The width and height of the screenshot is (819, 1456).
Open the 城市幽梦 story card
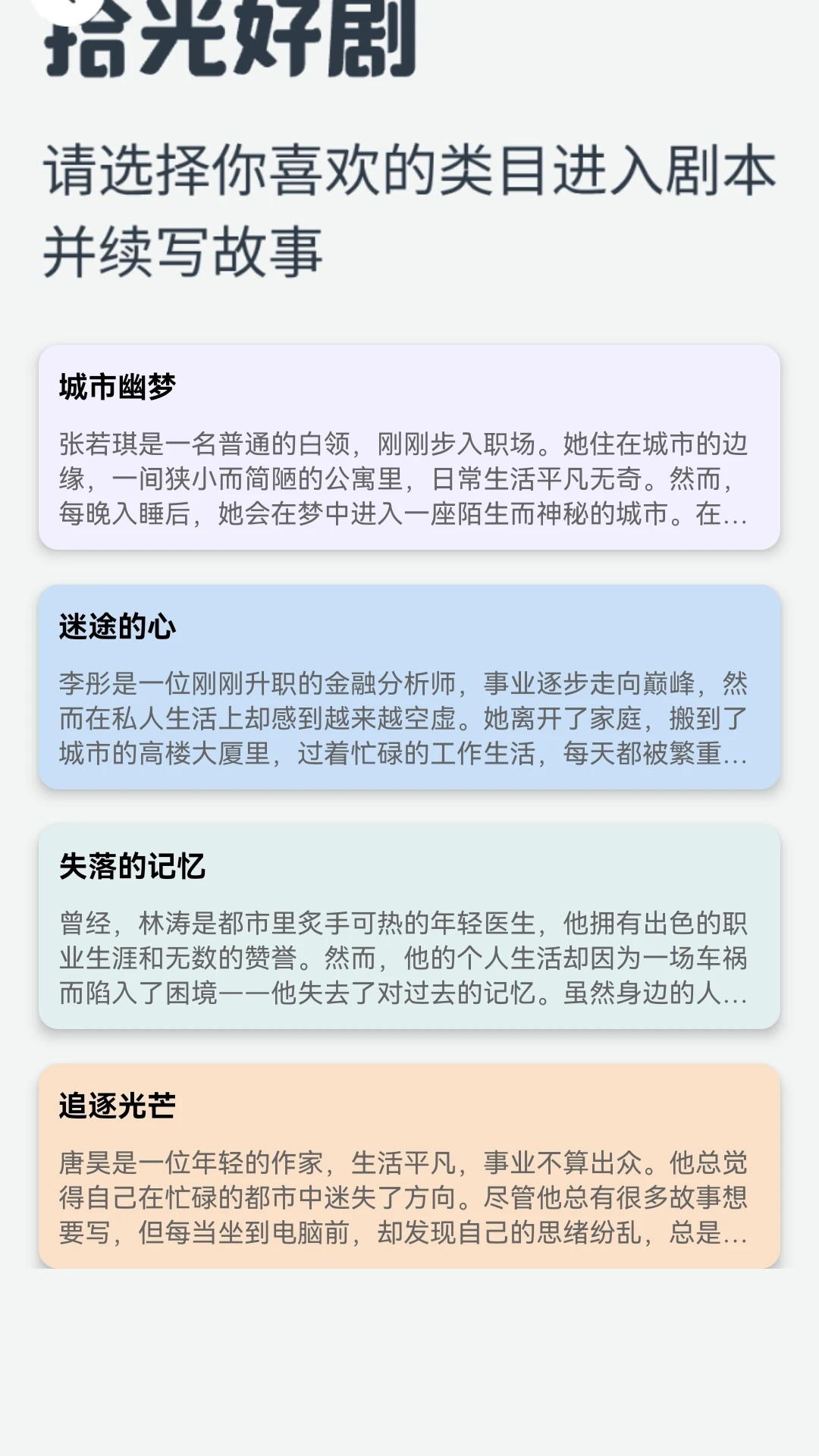[409, 447]
